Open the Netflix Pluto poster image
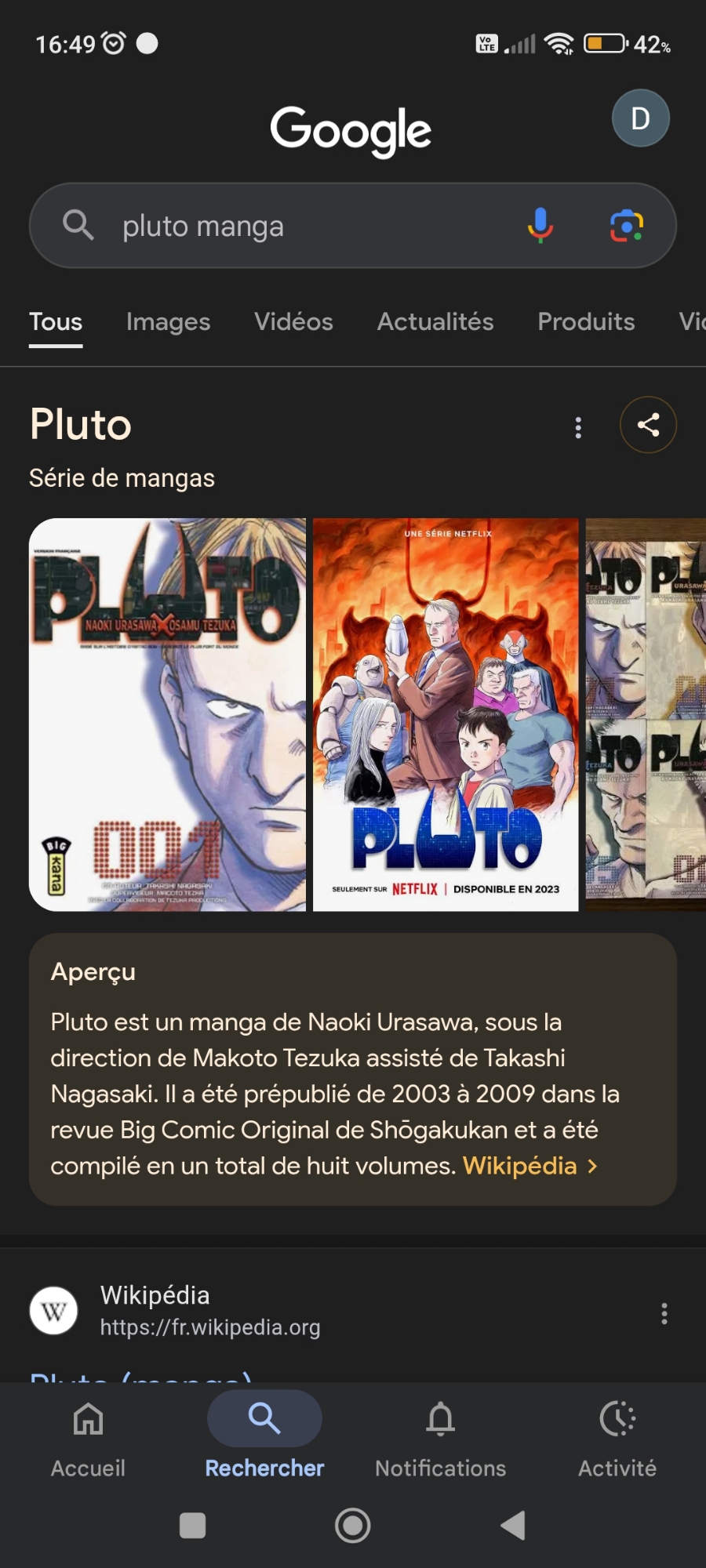Image resolution: width=706 pixels, height=1568 pixels. 446,714
